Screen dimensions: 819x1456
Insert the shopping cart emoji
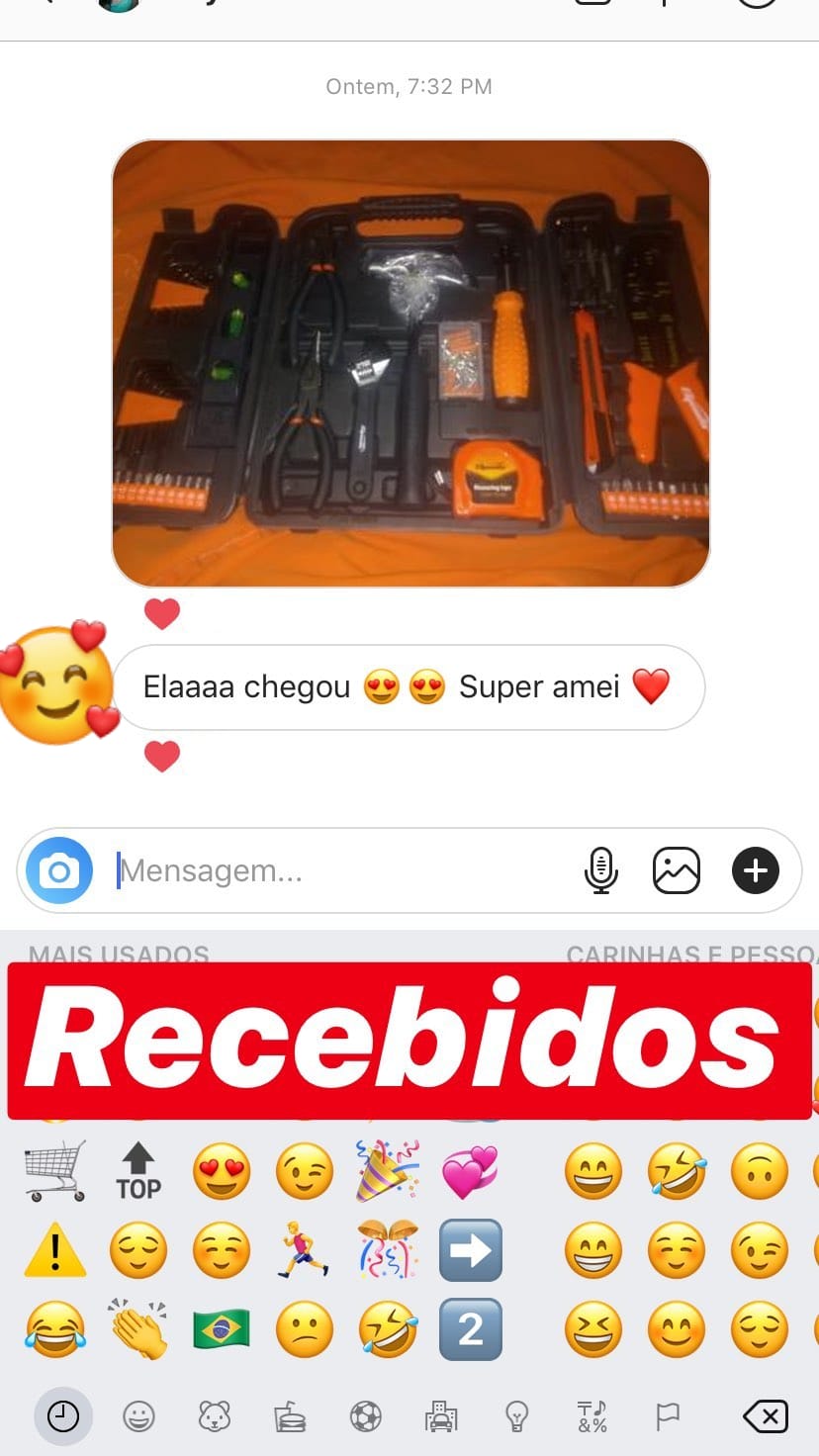coord(55,1170)
